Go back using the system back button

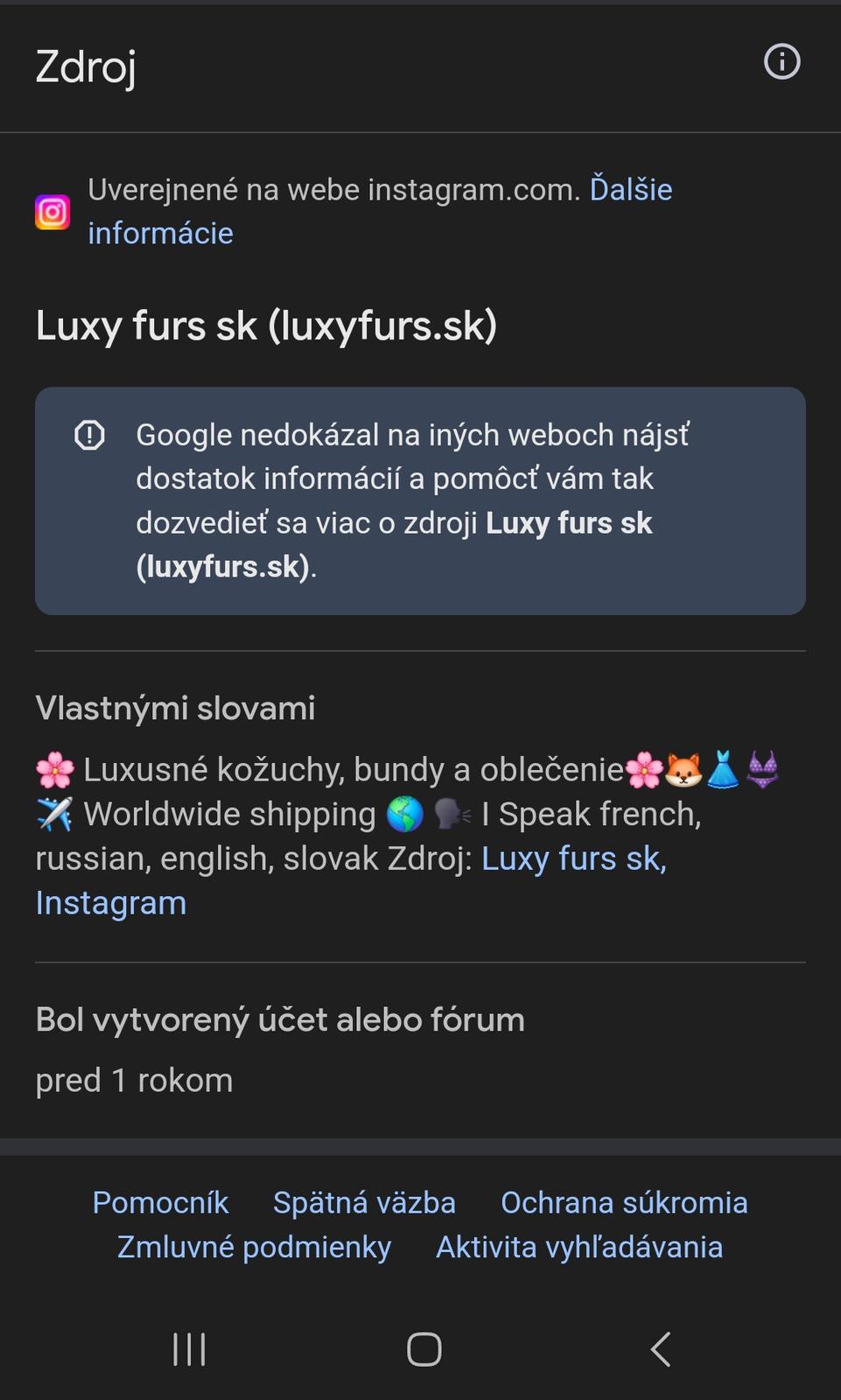[661, 1348]
